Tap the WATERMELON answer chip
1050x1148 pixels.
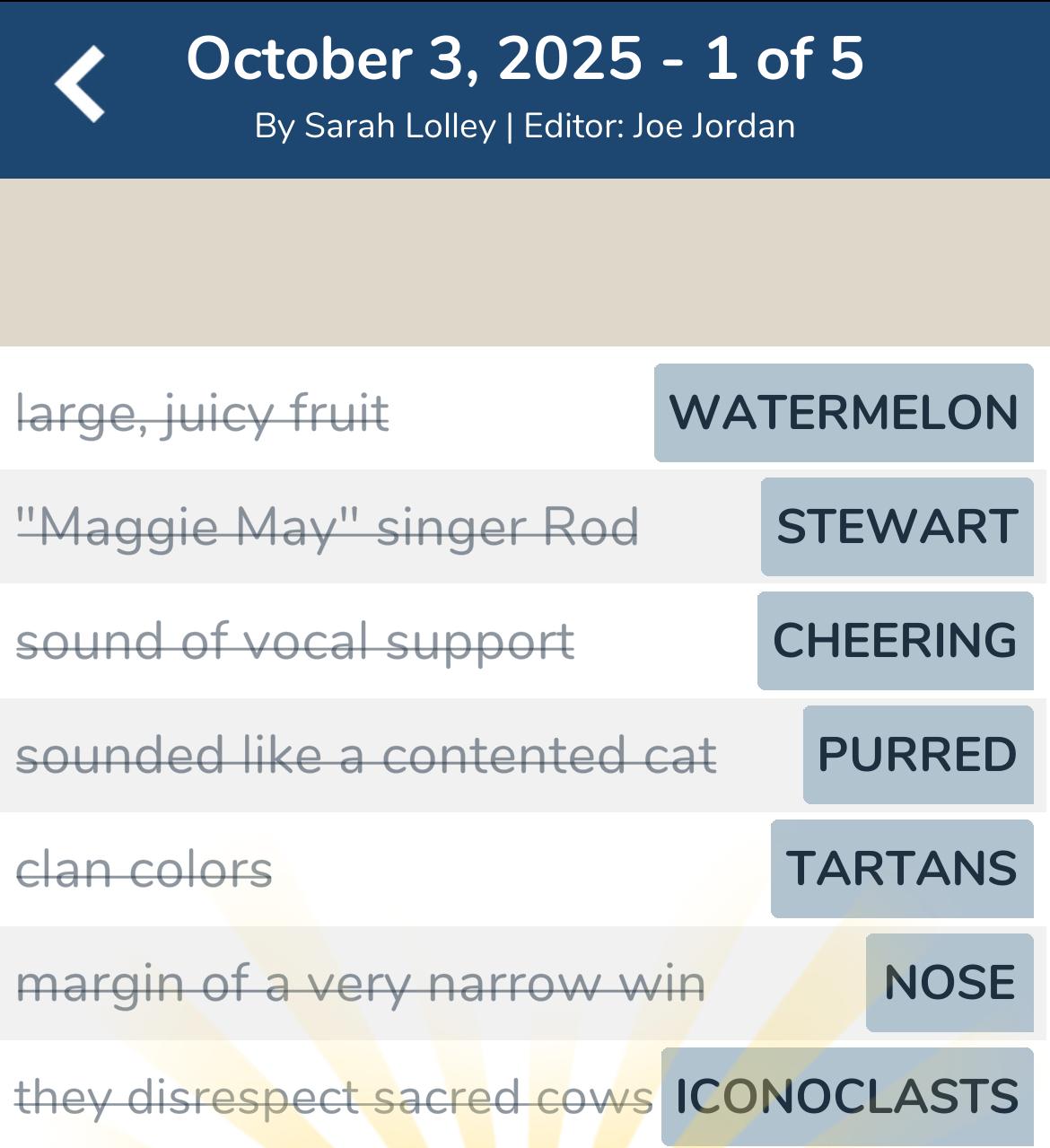(844, 413)
